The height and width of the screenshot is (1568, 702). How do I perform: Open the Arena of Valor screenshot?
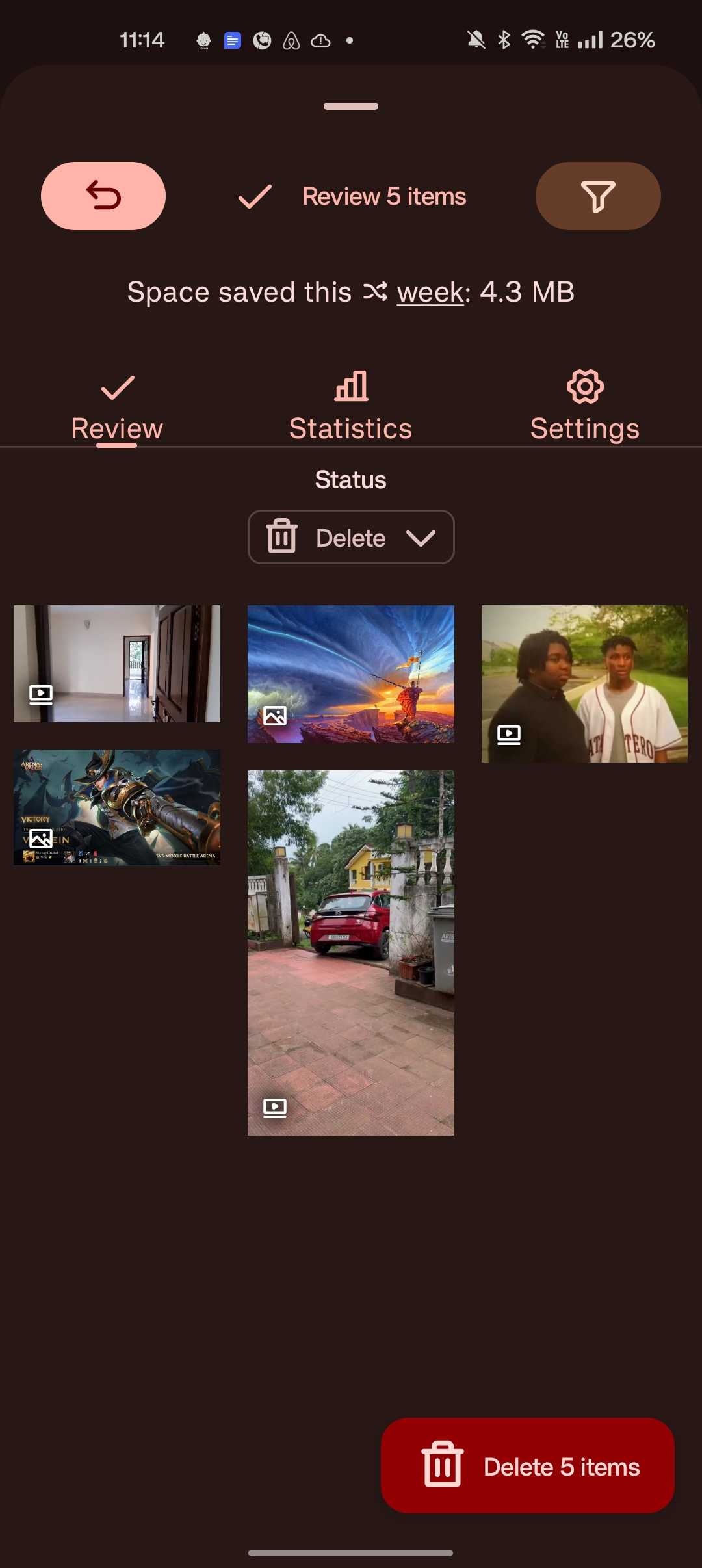coord(117,807)
